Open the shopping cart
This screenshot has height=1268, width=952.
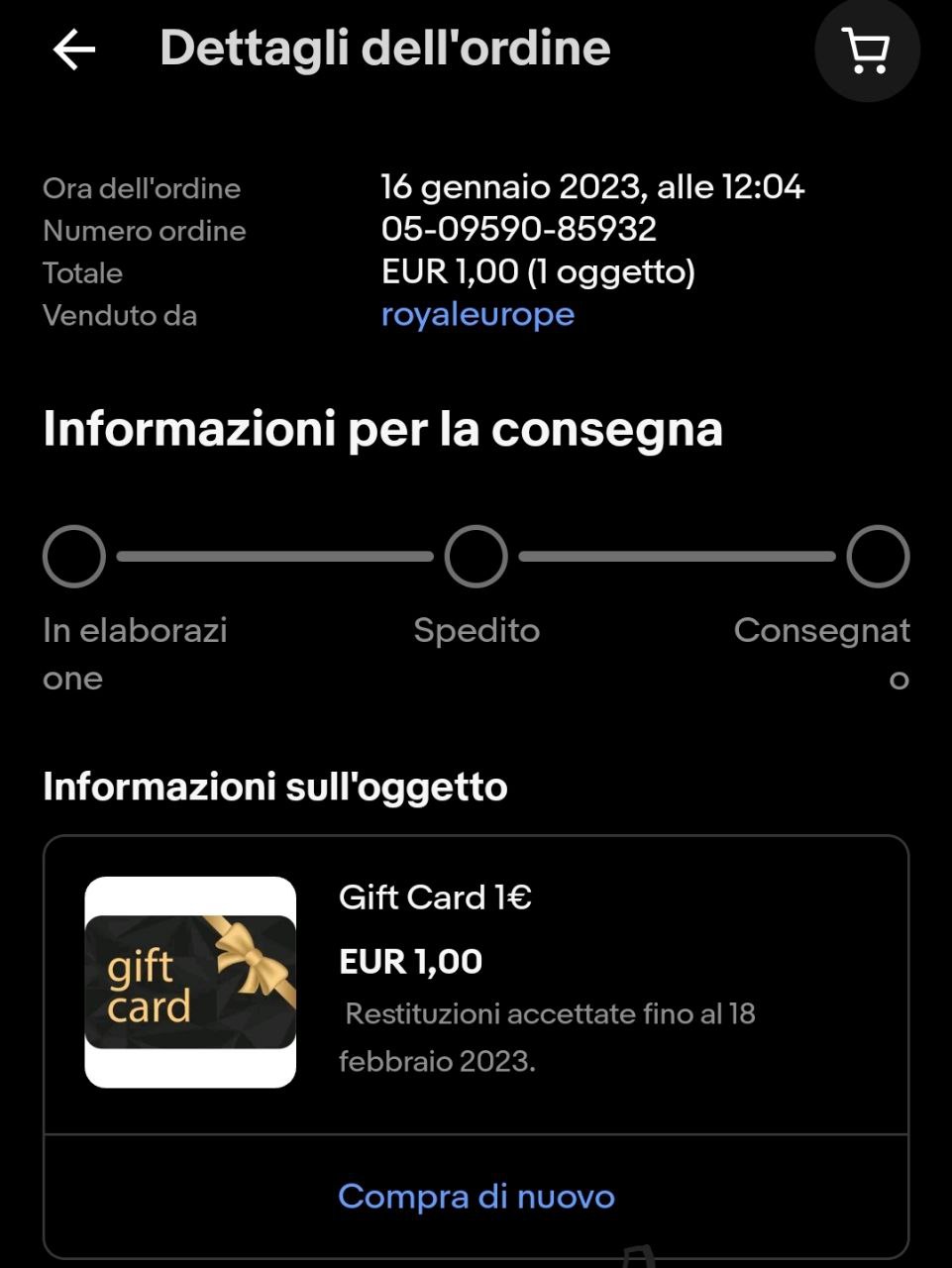(x=867, y=50)
